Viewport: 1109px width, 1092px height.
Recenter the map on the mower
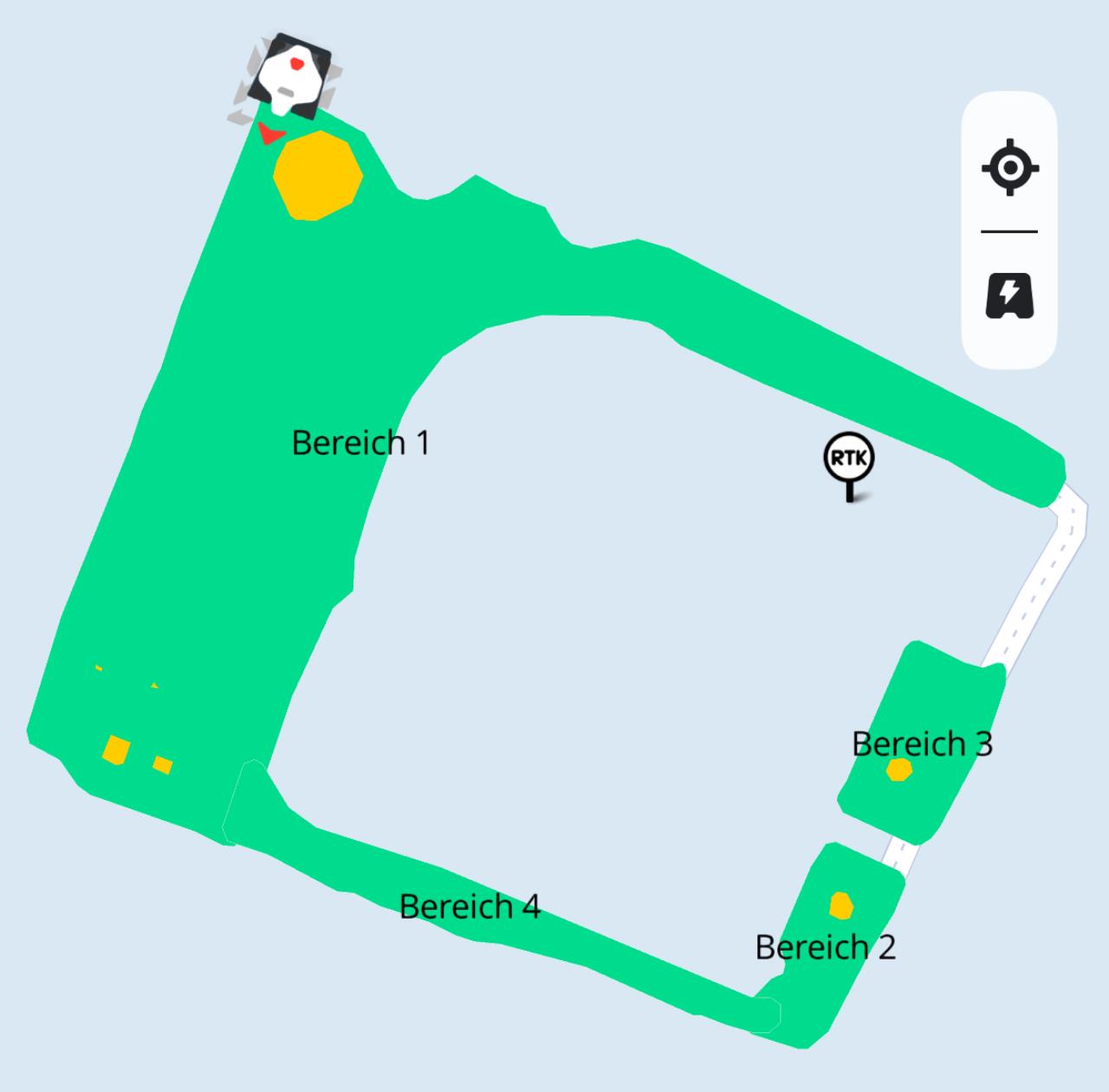[x=1009, y=167]
